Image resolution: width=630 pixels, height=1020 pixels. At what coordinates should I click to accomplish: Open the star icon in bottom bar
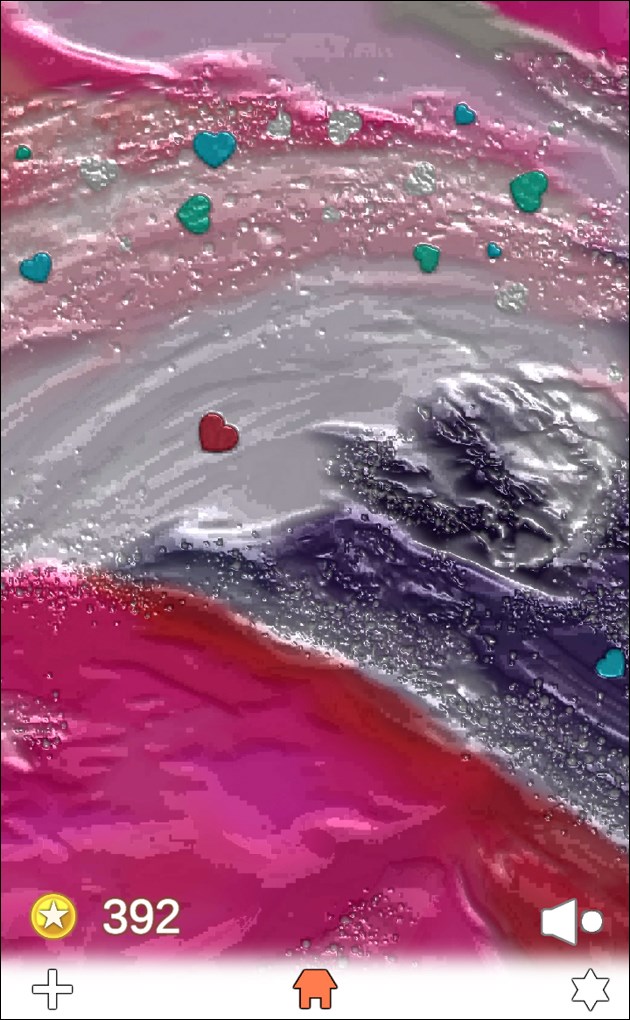590,989
